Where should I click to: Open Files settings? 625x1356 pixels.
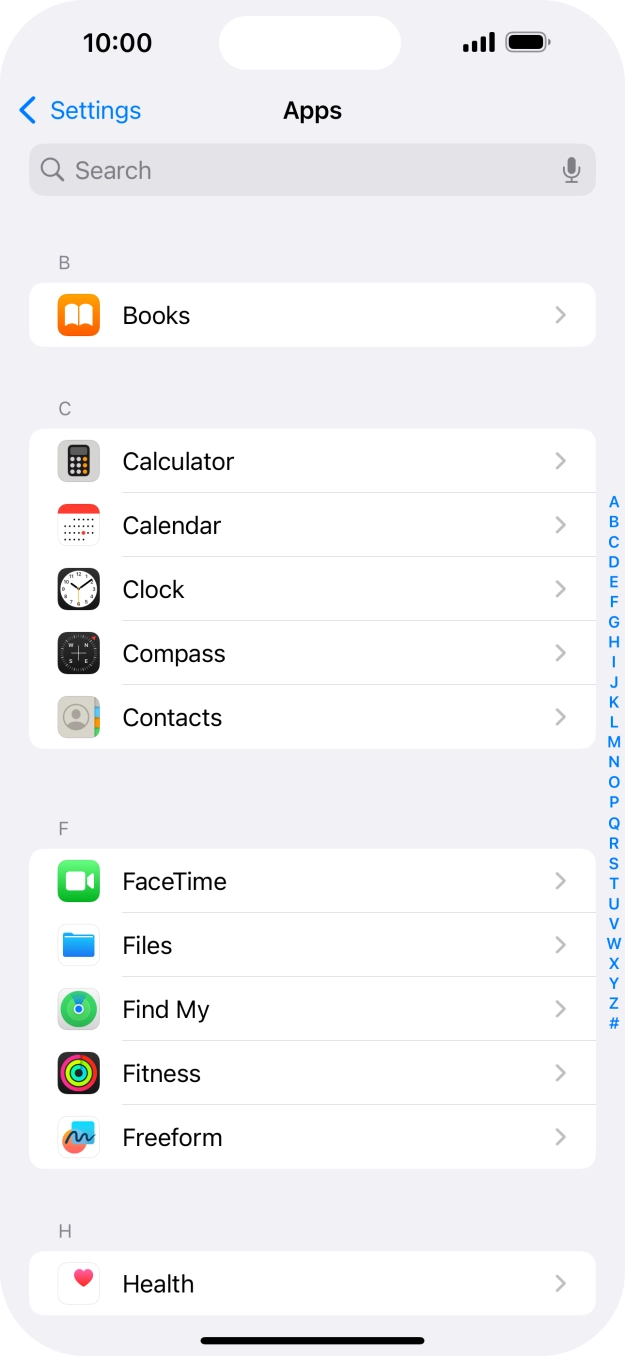coord(312,945)
